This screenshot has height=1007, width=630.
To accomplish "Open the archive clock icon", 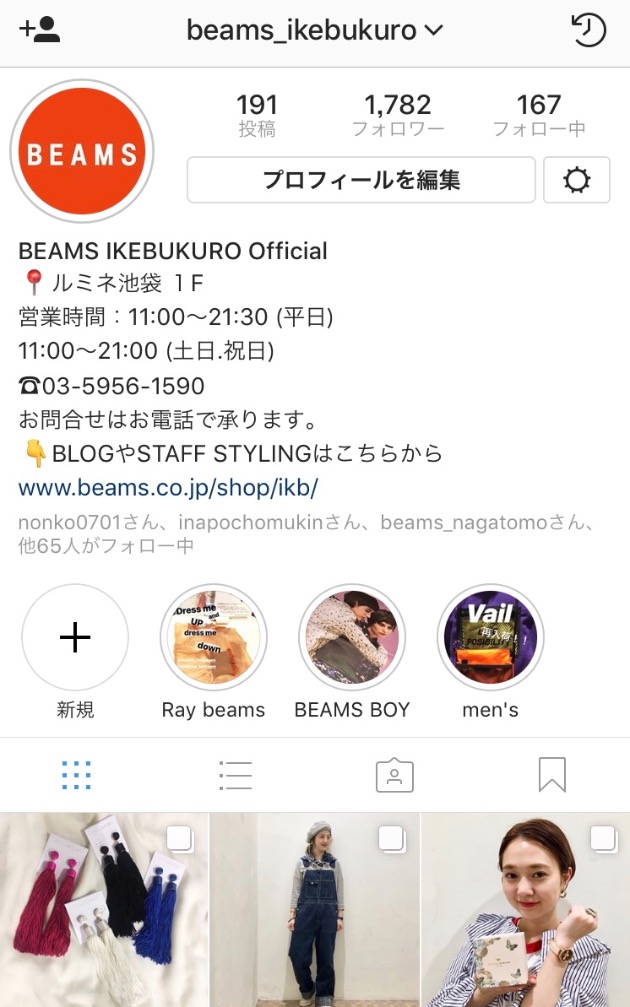I will [x=588, y=30].
